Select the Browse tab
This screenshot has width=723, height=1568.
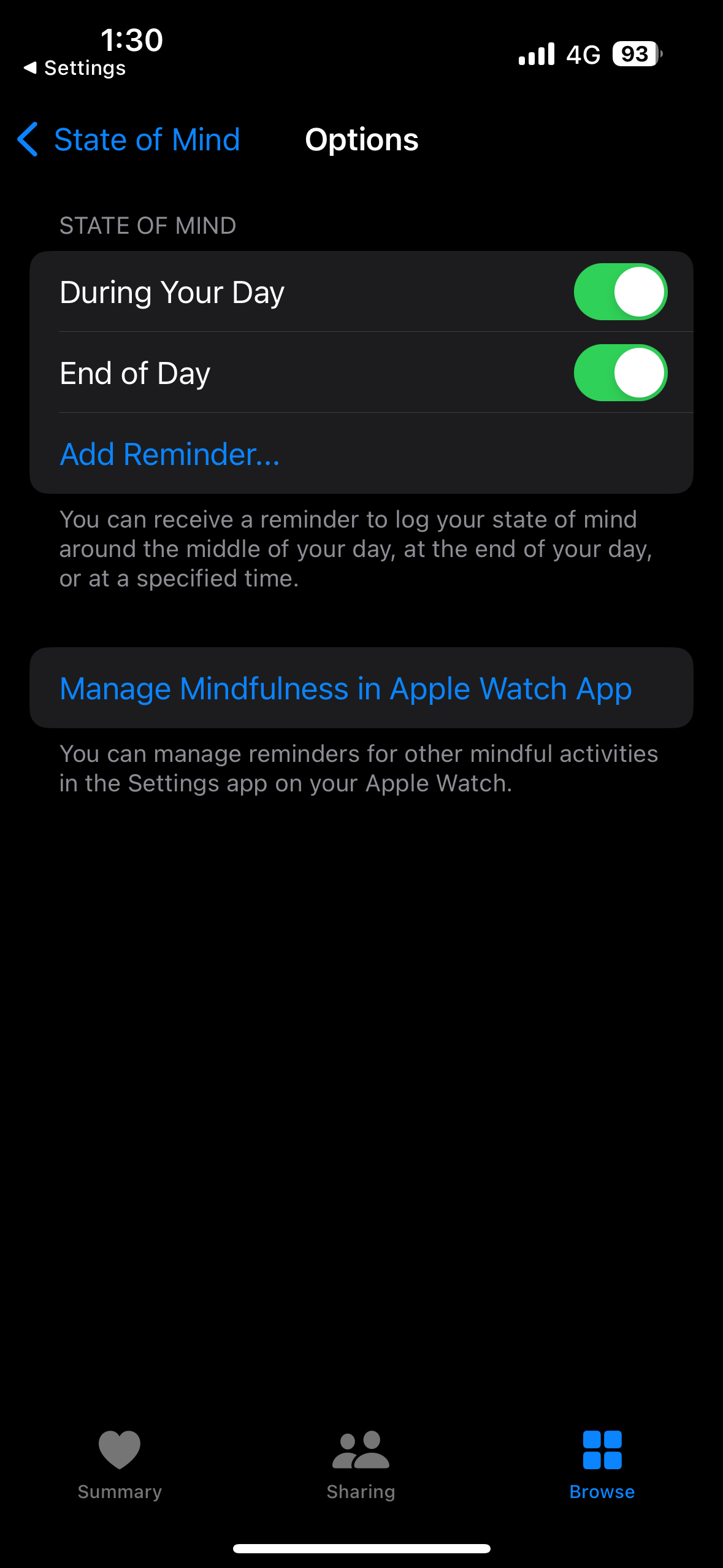pos(602,1465)
